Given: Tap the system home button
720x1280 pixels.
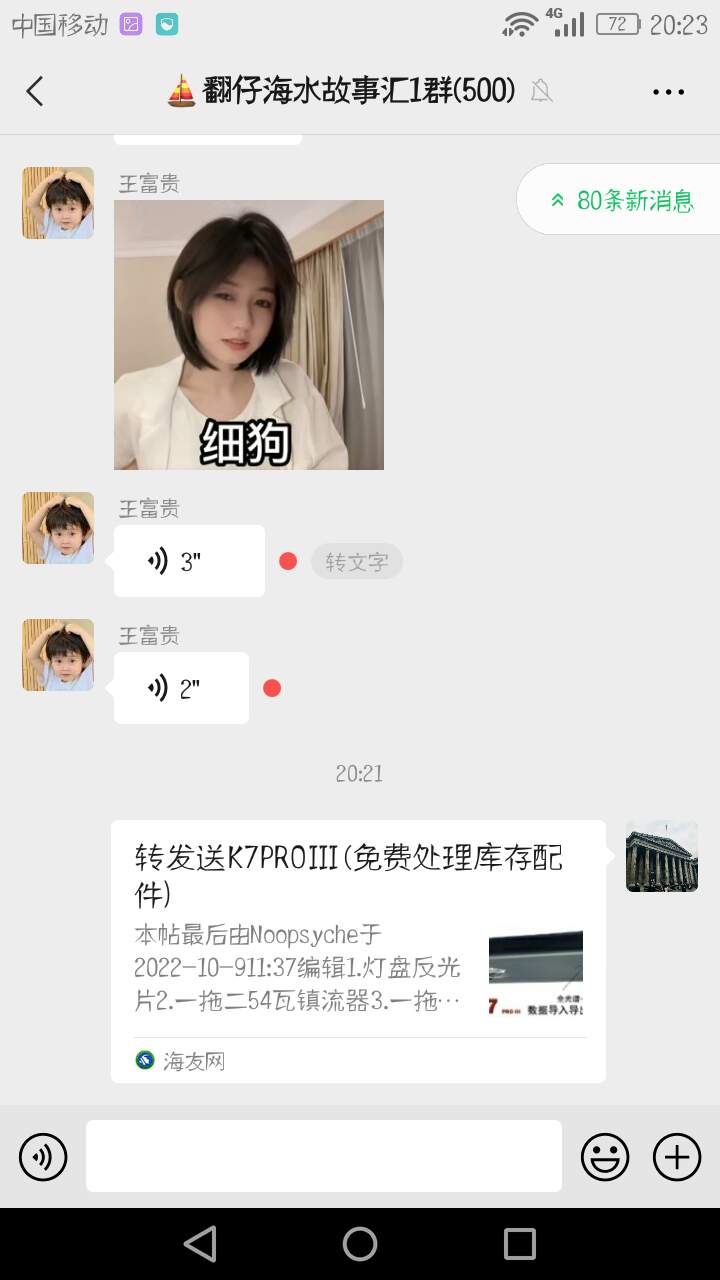Looking at the screenshot, I should [360, 1244].
